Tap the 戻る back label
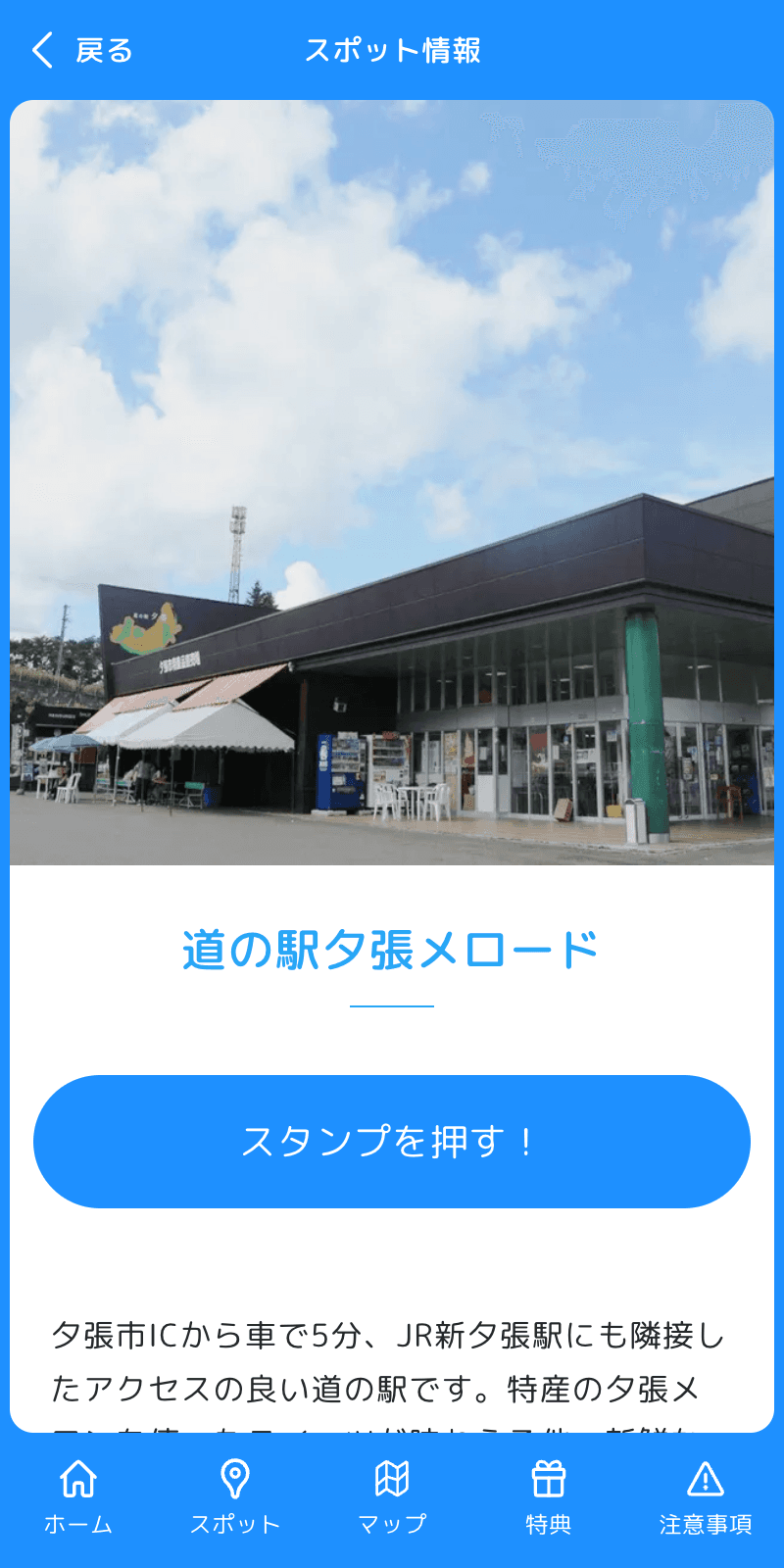 click(105, 50)
